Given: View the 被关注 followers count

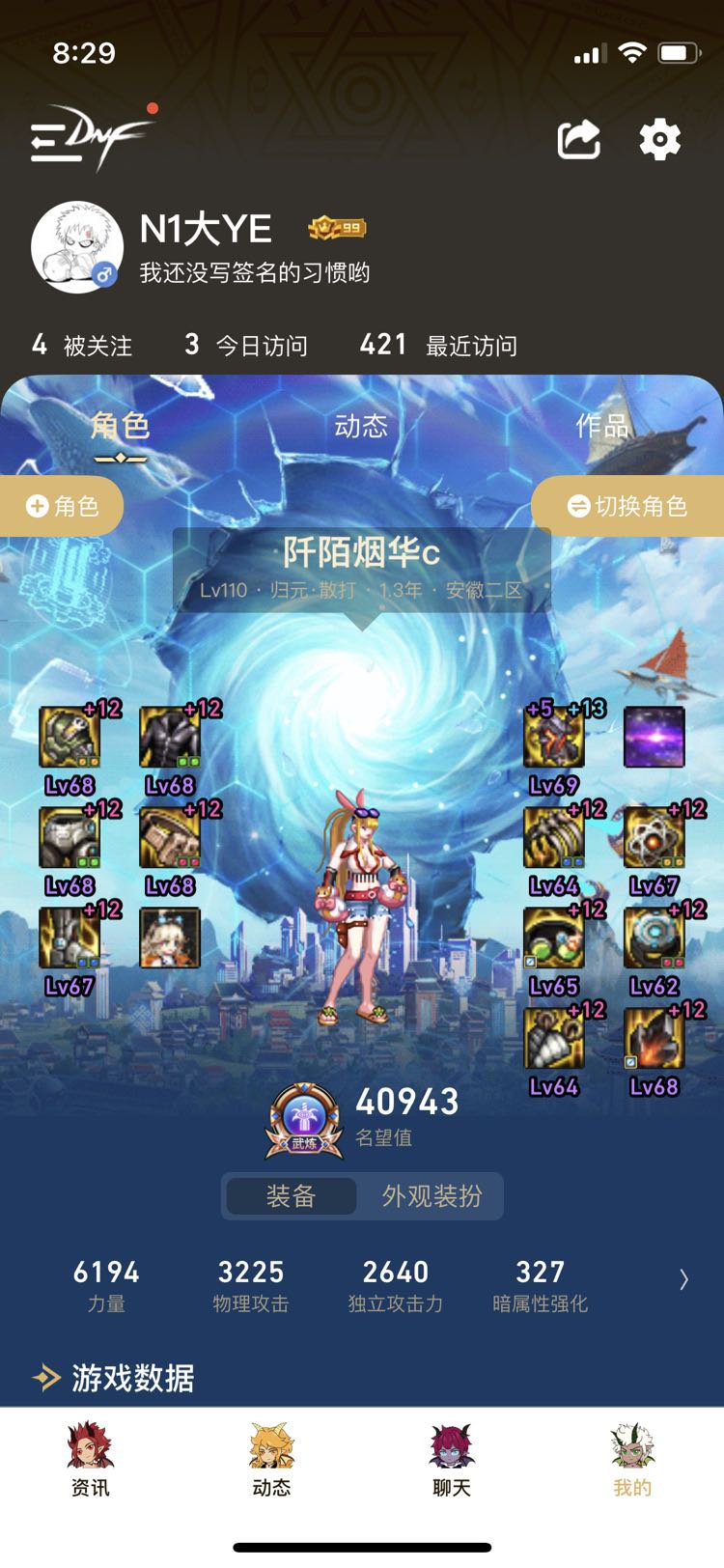Looking at the screenshot, I should pos(82,345).
